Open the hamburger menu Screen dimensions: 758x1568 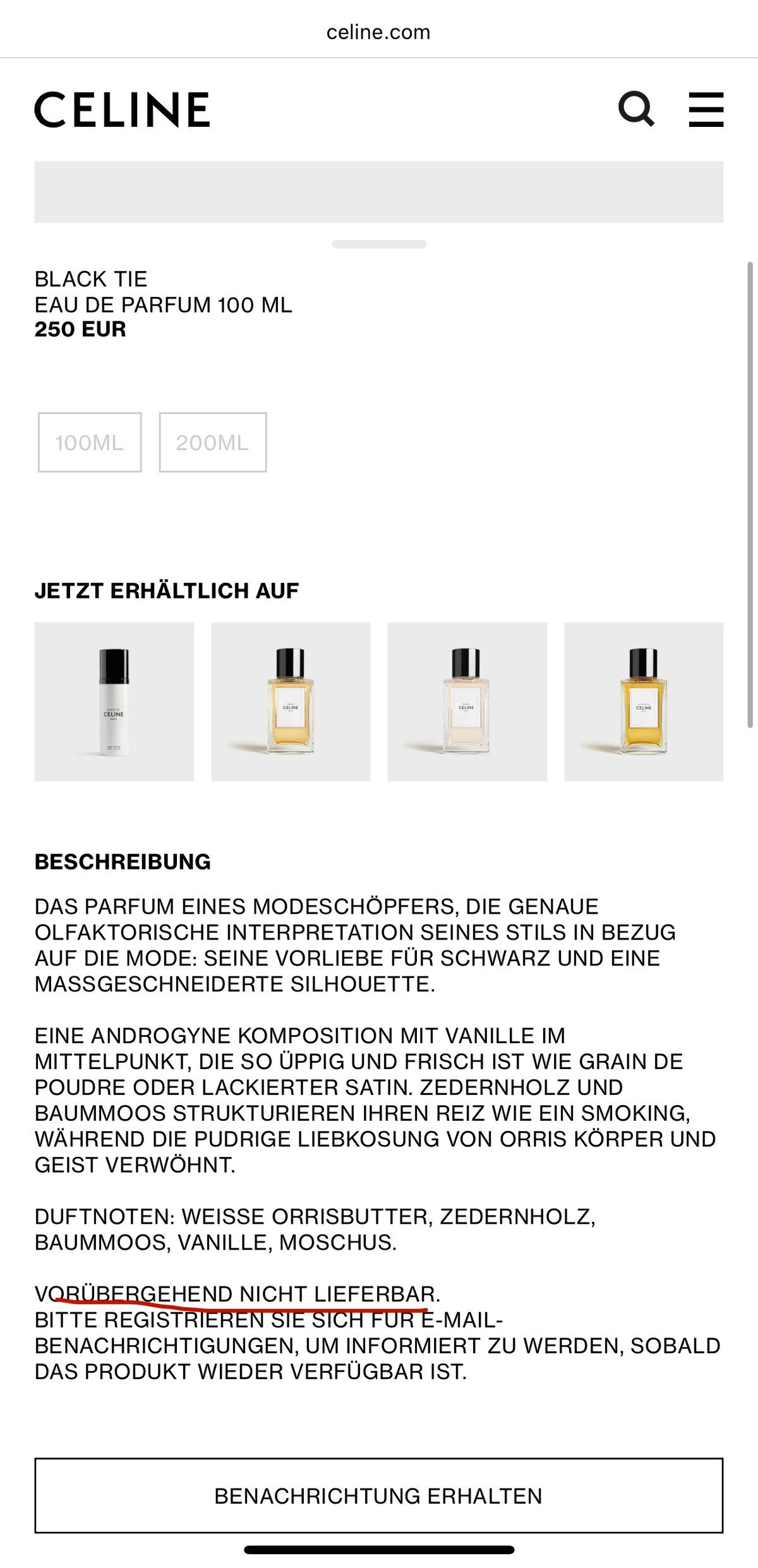[706, 109]
